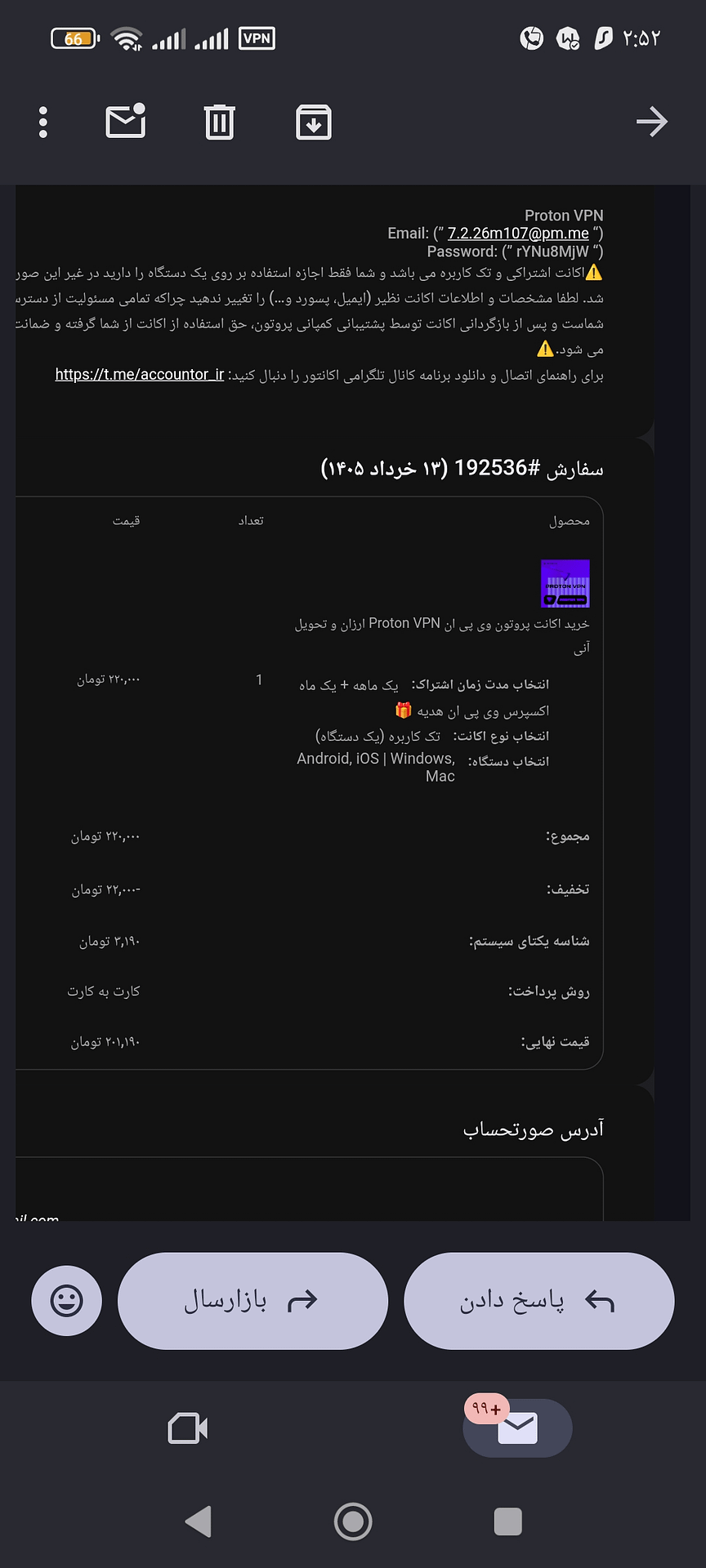Open the Proton VPN product thumbnail
706x1568 pixels.
click(565, 583)
